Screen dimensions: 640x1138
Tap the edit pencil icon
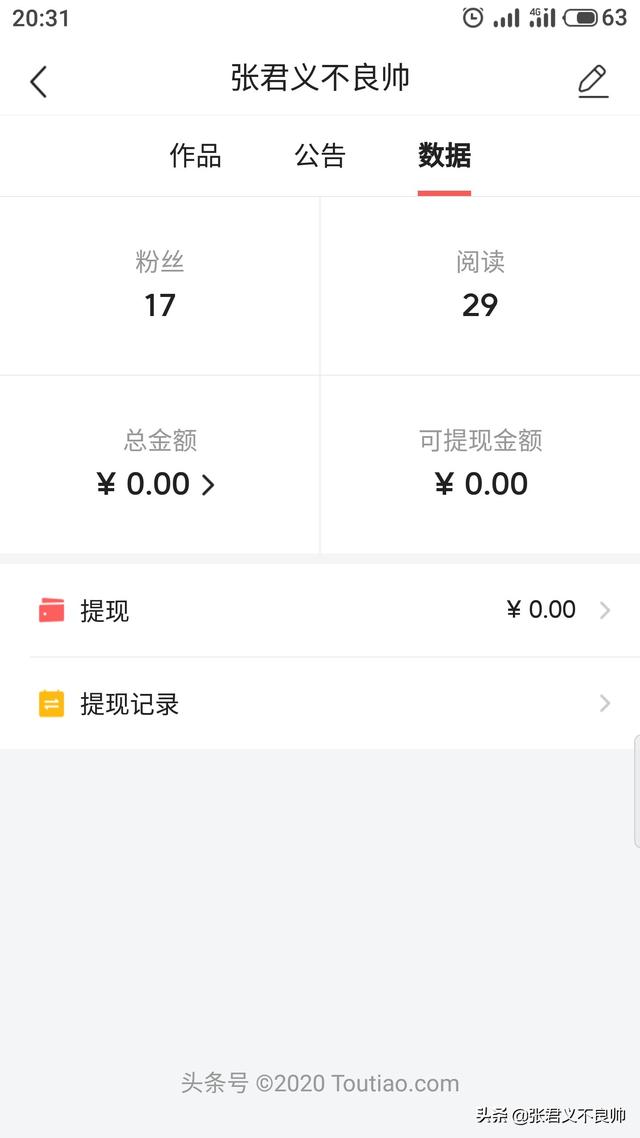point(593,81)
